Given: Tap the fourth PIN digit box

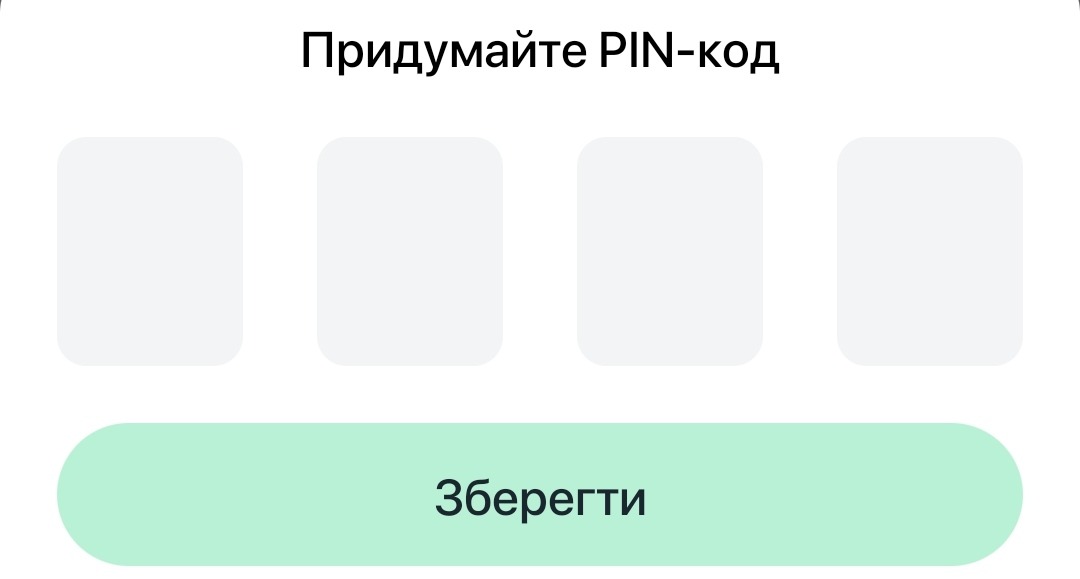Looking at the screenshot, I should tap(930, 251).
